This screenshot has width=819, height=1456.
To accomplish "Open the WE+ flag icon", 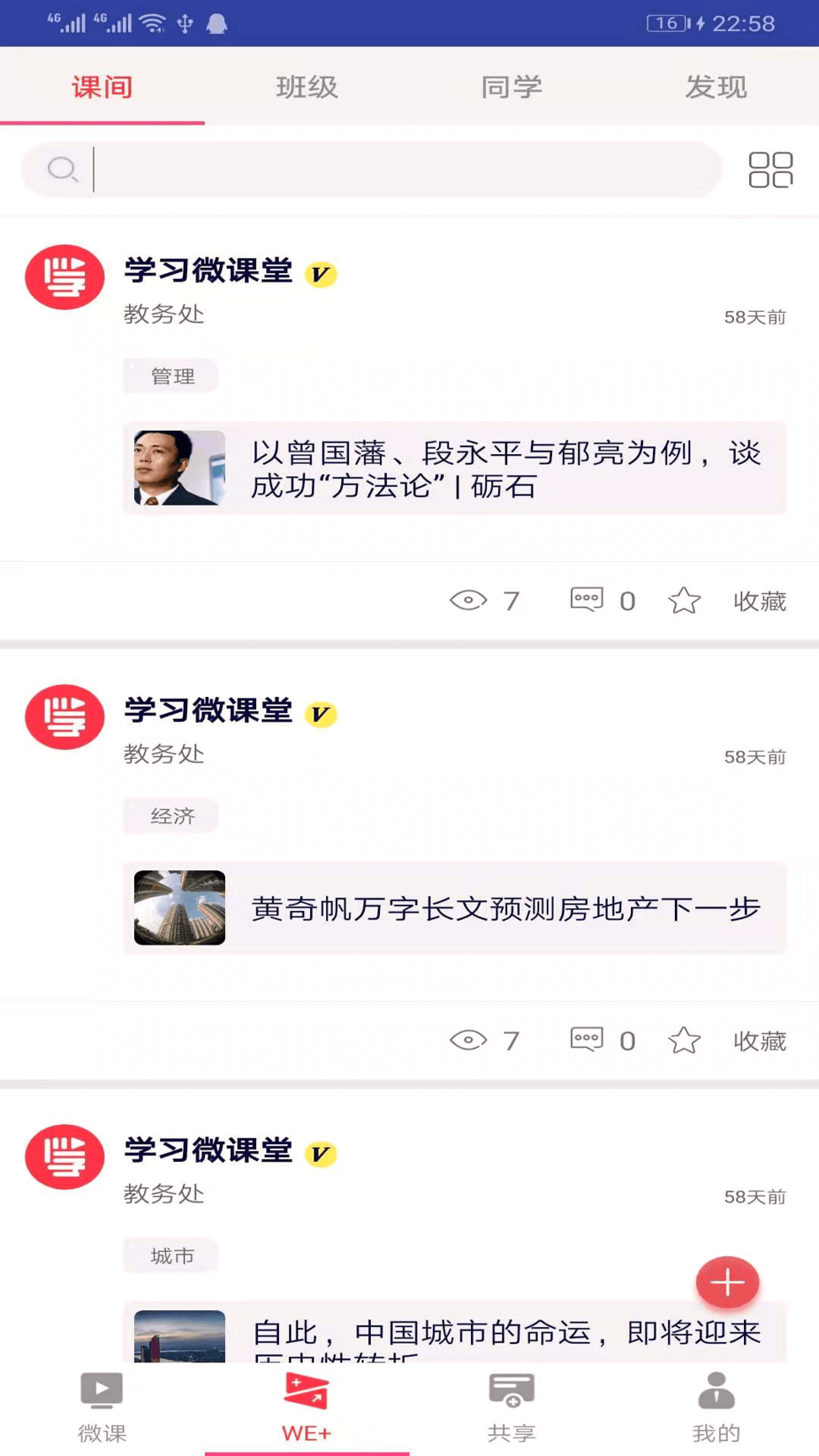I will pyautogui.click(x=307, y=1389).
